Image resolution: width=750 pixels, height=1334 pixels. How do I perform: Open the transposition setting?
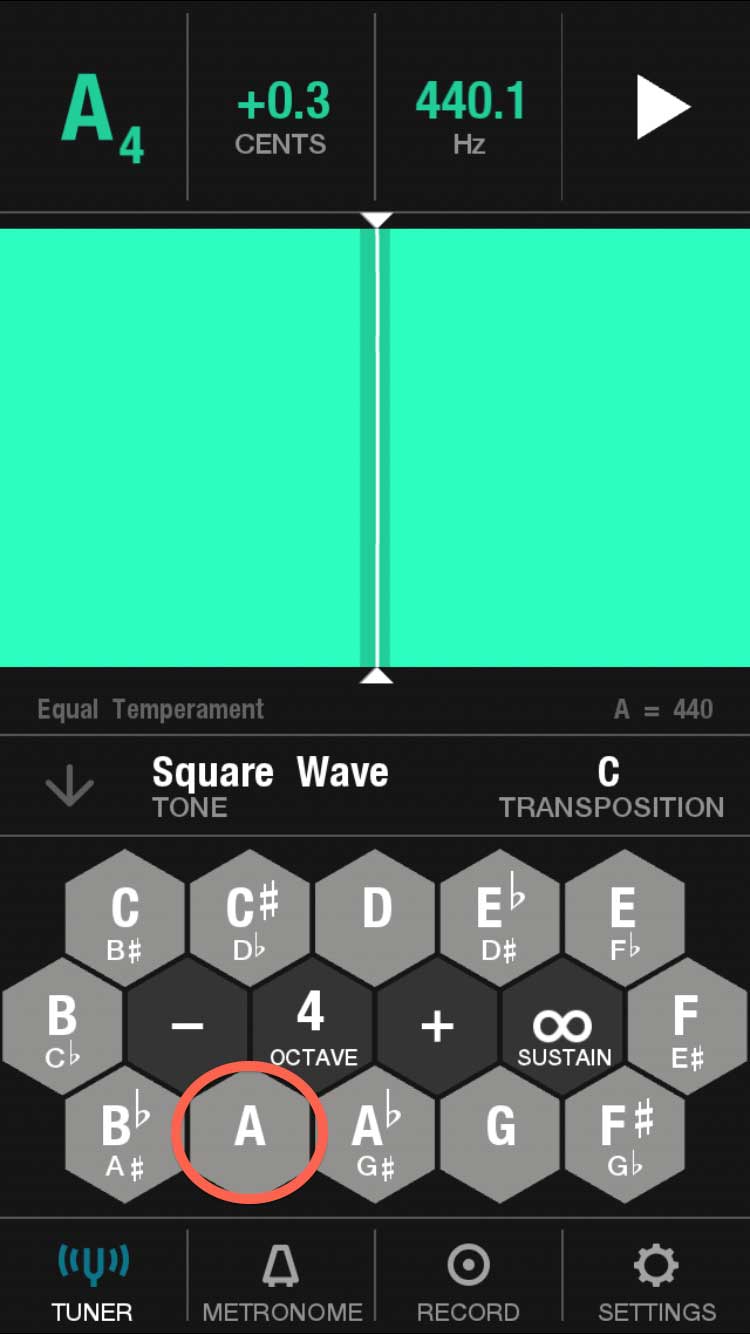611,787
